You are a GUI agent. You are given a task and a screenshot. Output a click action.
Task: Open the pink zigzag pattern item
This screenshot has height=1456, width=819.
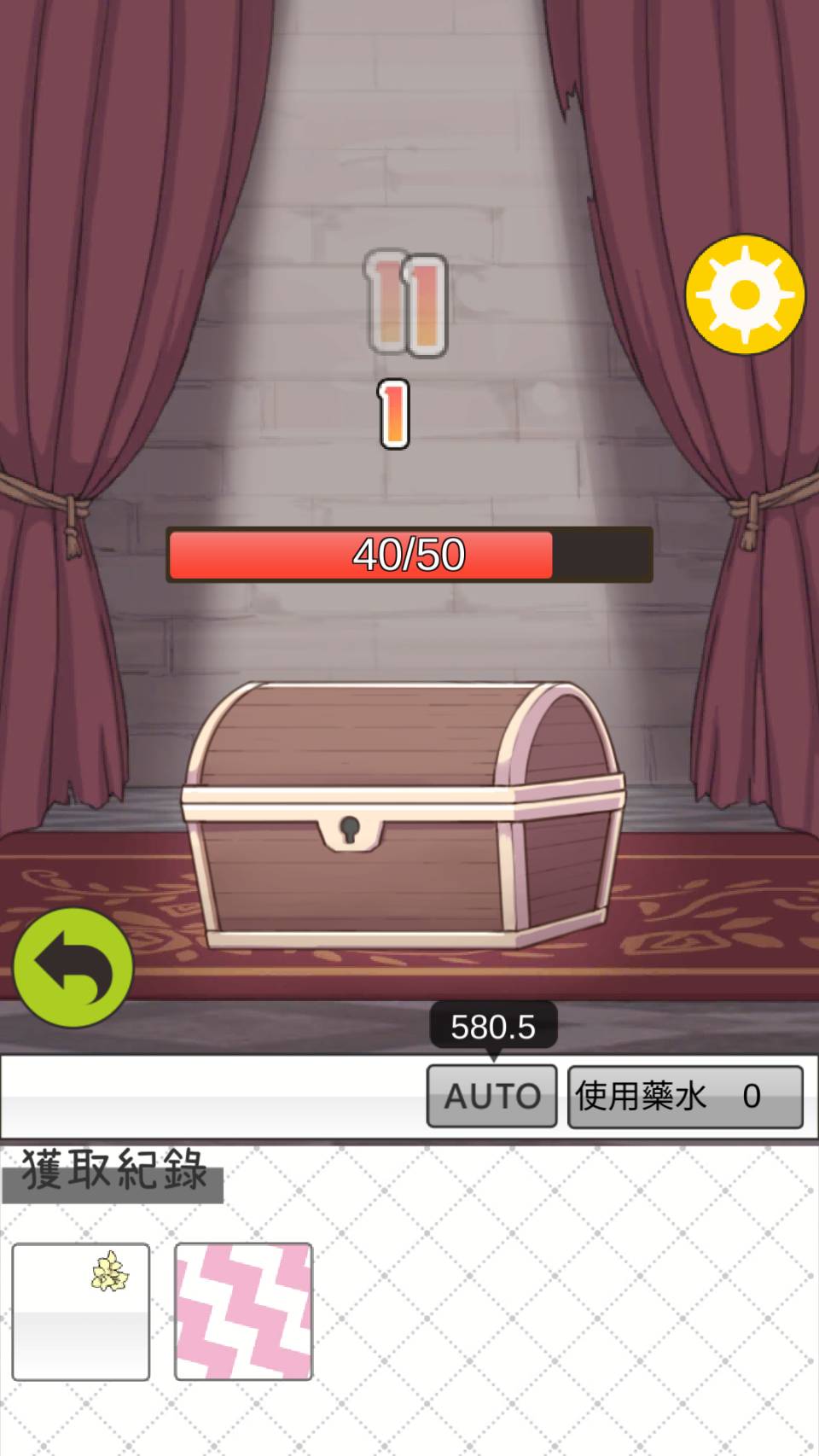tap(243, 1310)
